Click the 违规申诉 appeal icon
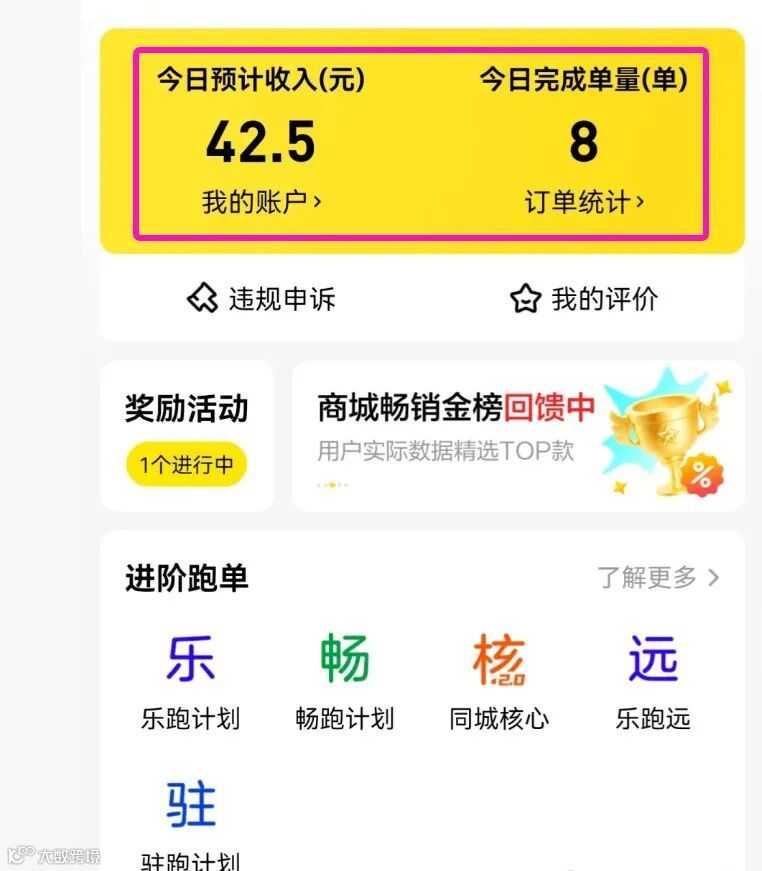 pos(203,298)
